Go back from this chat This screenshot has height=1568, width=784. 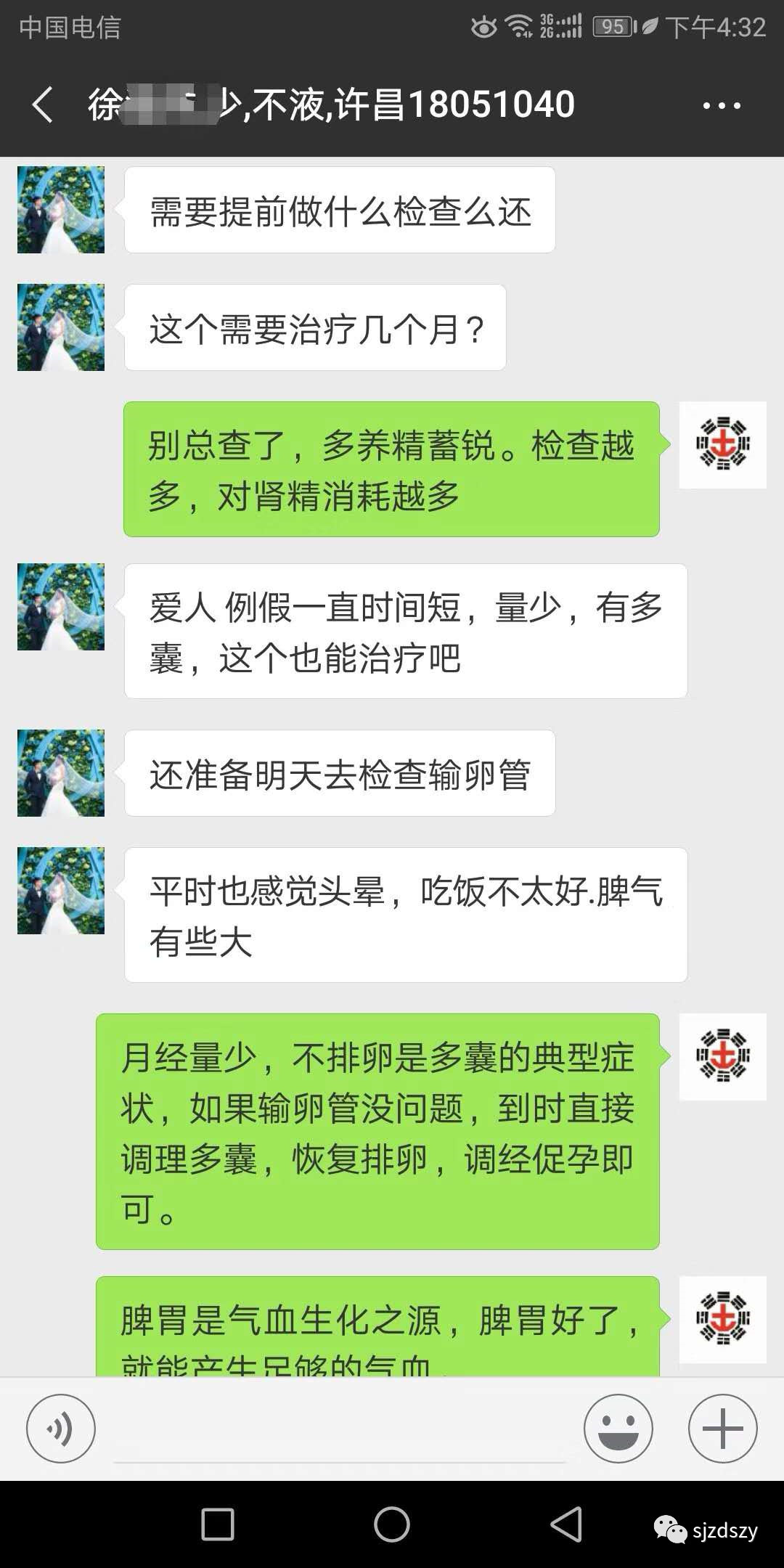(x=43, y=105)
